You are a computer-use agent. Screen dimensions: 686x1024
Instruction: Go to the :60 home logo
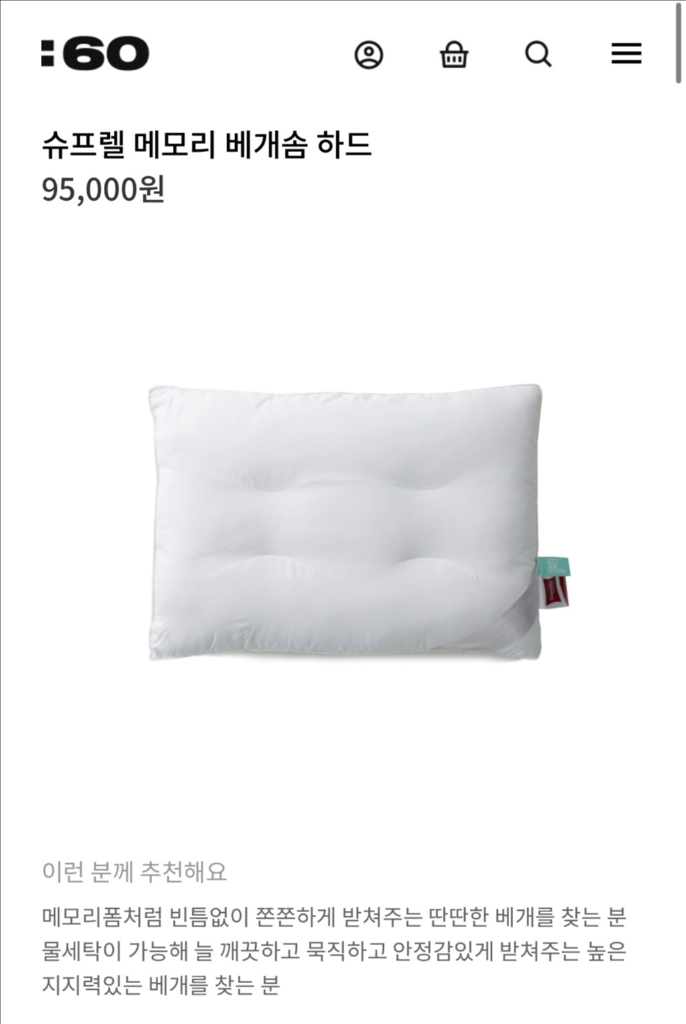95,54
